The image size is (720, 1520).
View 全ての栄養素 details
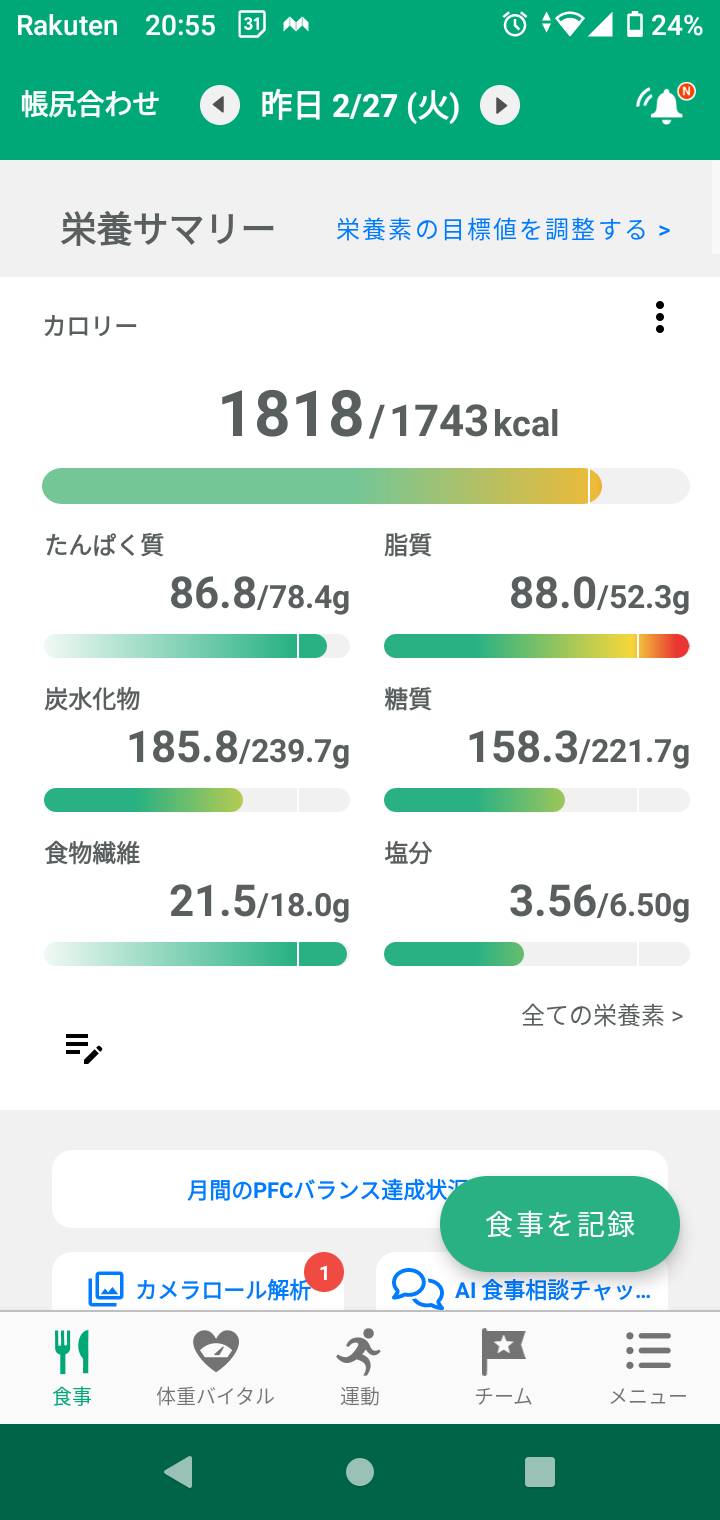(602, 1016)
